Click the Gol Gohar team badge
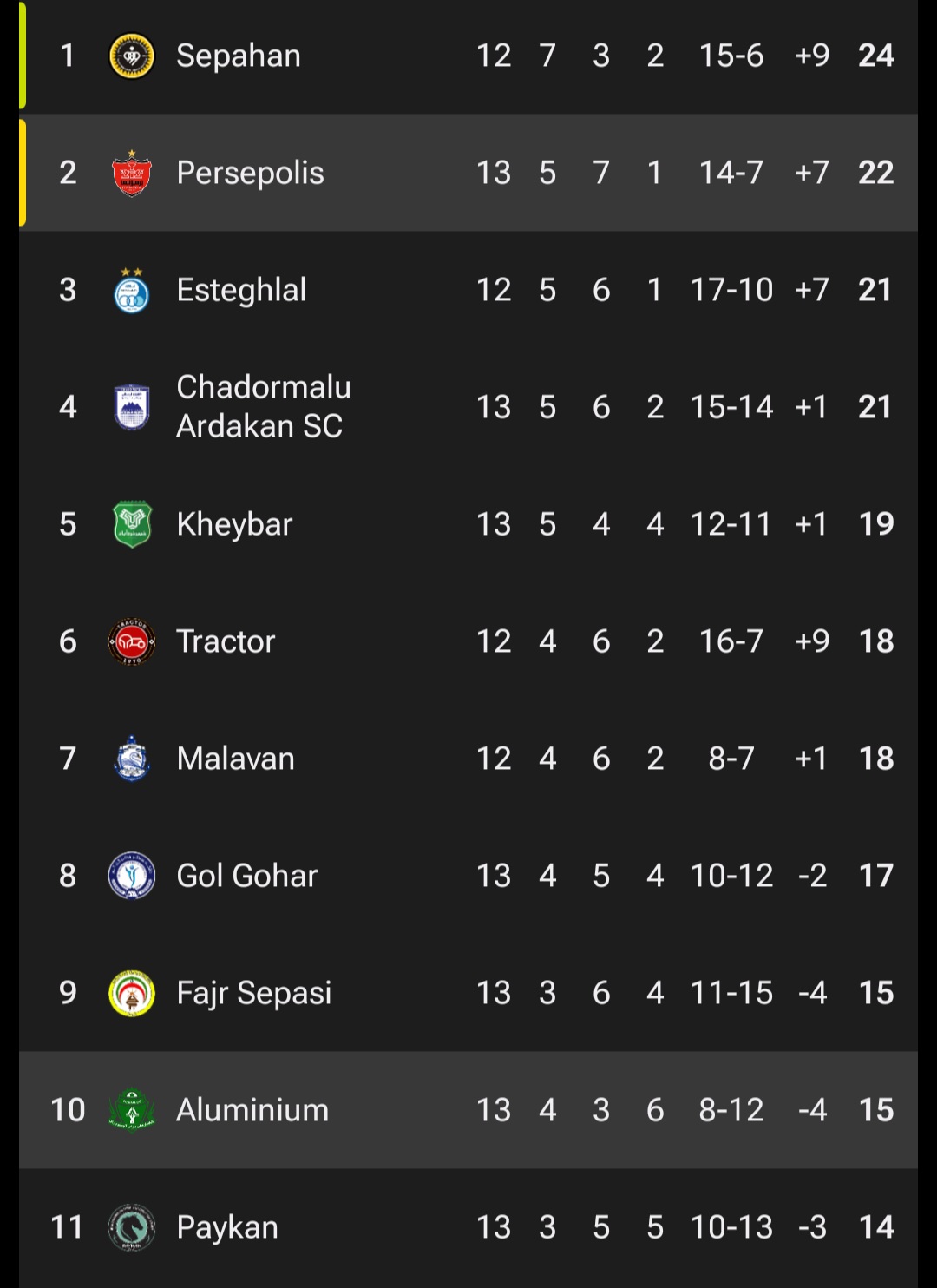The image size is (937, 1288). [131, 875]
